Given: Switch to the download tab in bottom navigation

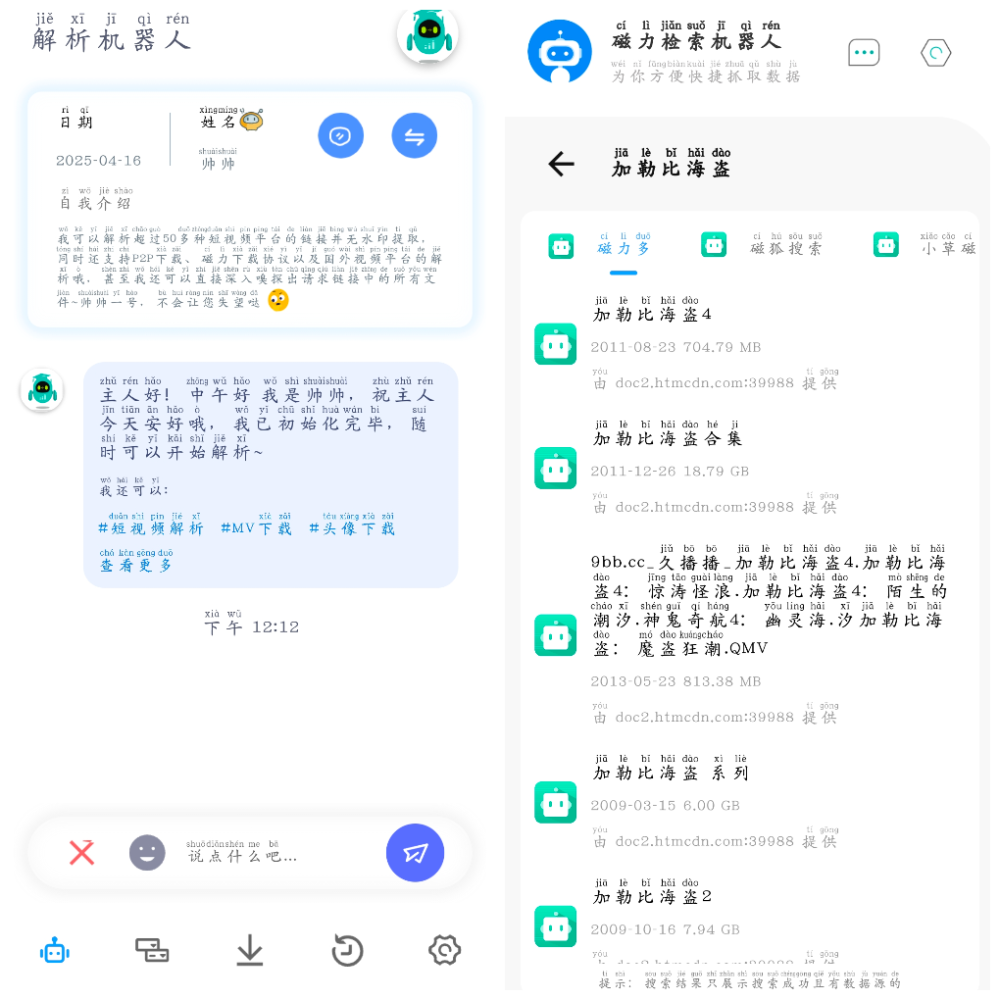Looking at the screenshot, I should click(x=250, y=950).
